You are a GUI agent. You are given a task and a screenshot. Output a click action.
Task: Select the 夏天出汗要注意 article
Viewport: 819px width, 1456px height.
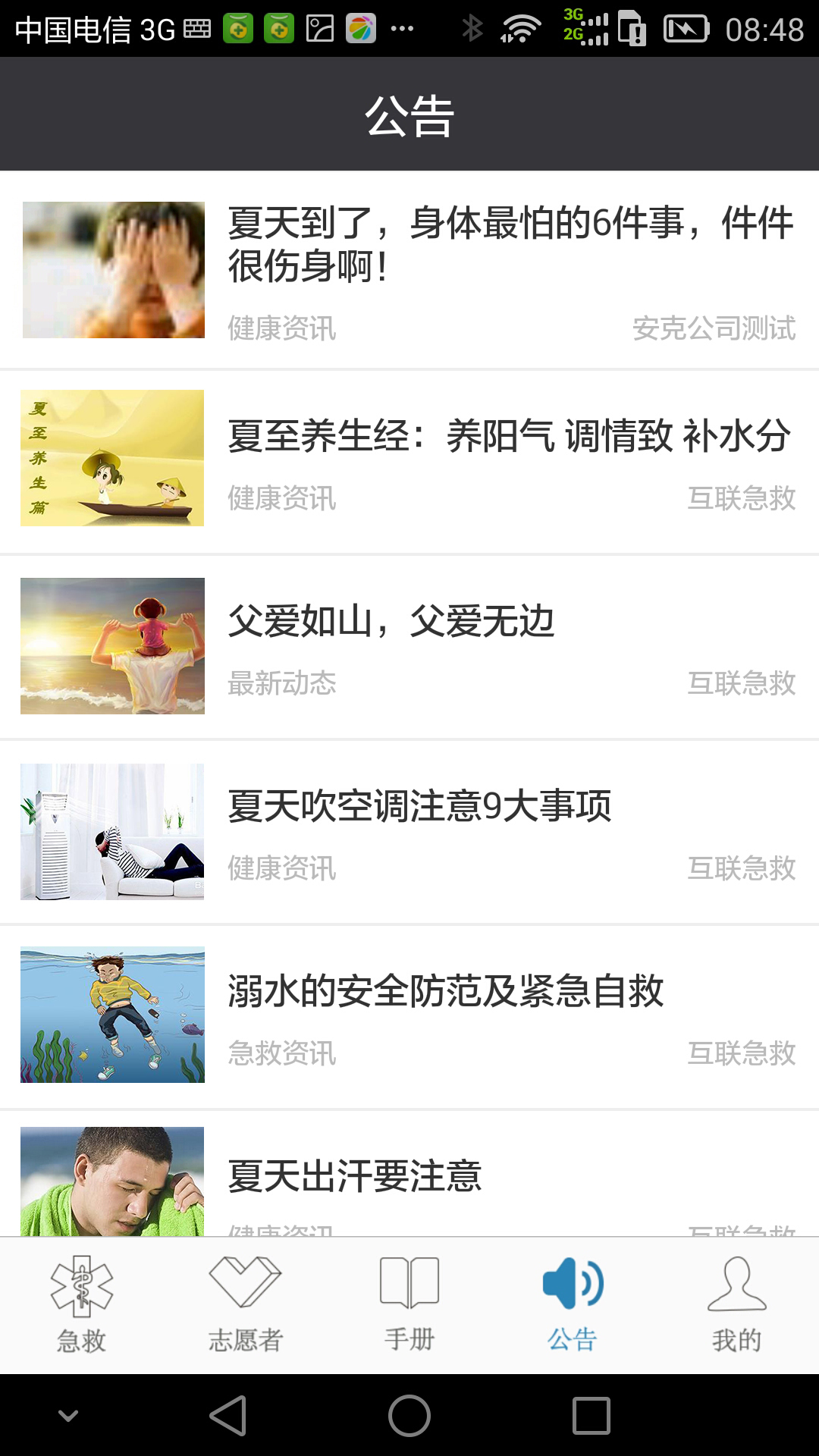355,1177
